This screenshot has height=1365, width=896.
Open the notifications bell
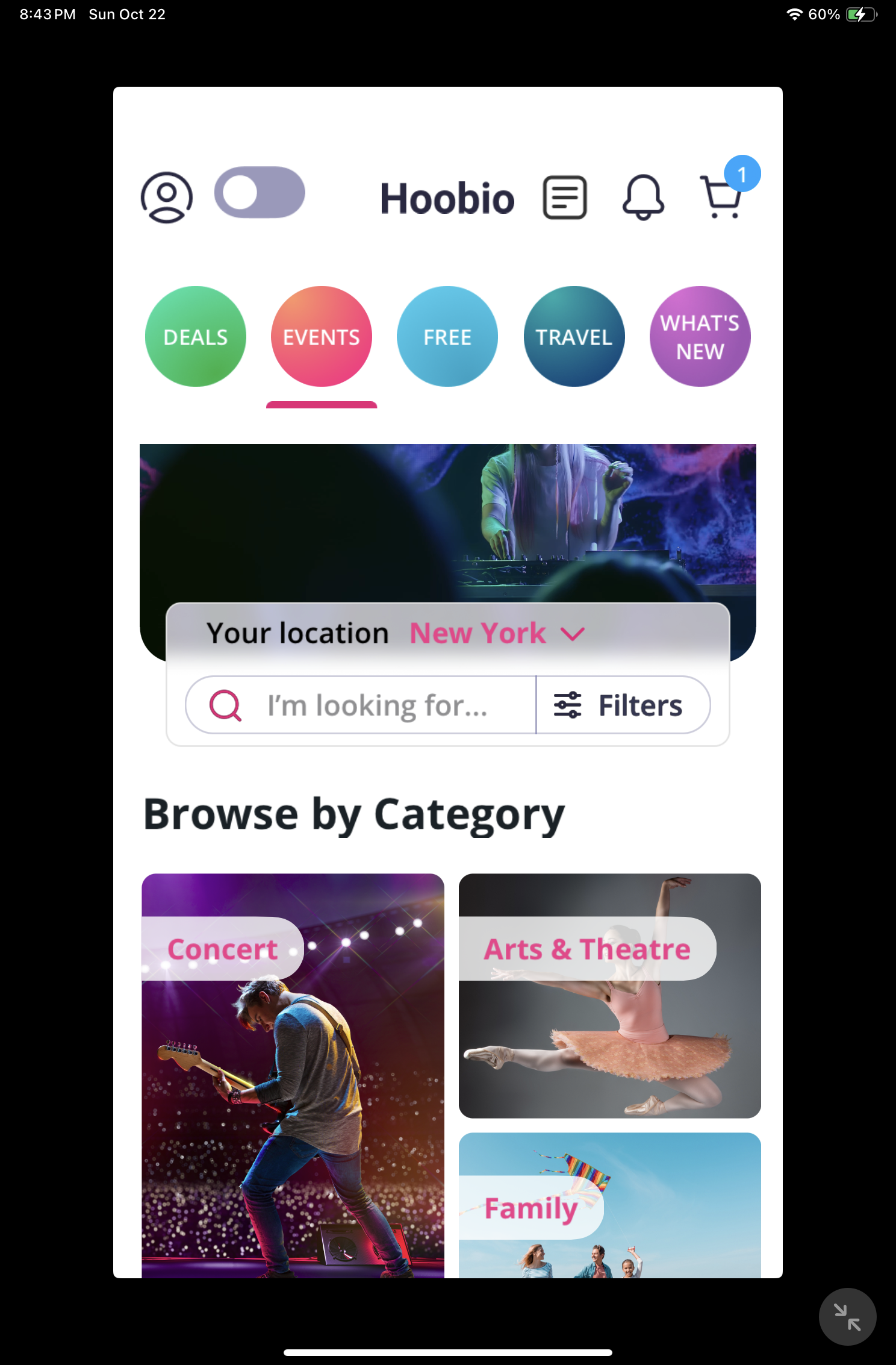click(x=642, y=197)
